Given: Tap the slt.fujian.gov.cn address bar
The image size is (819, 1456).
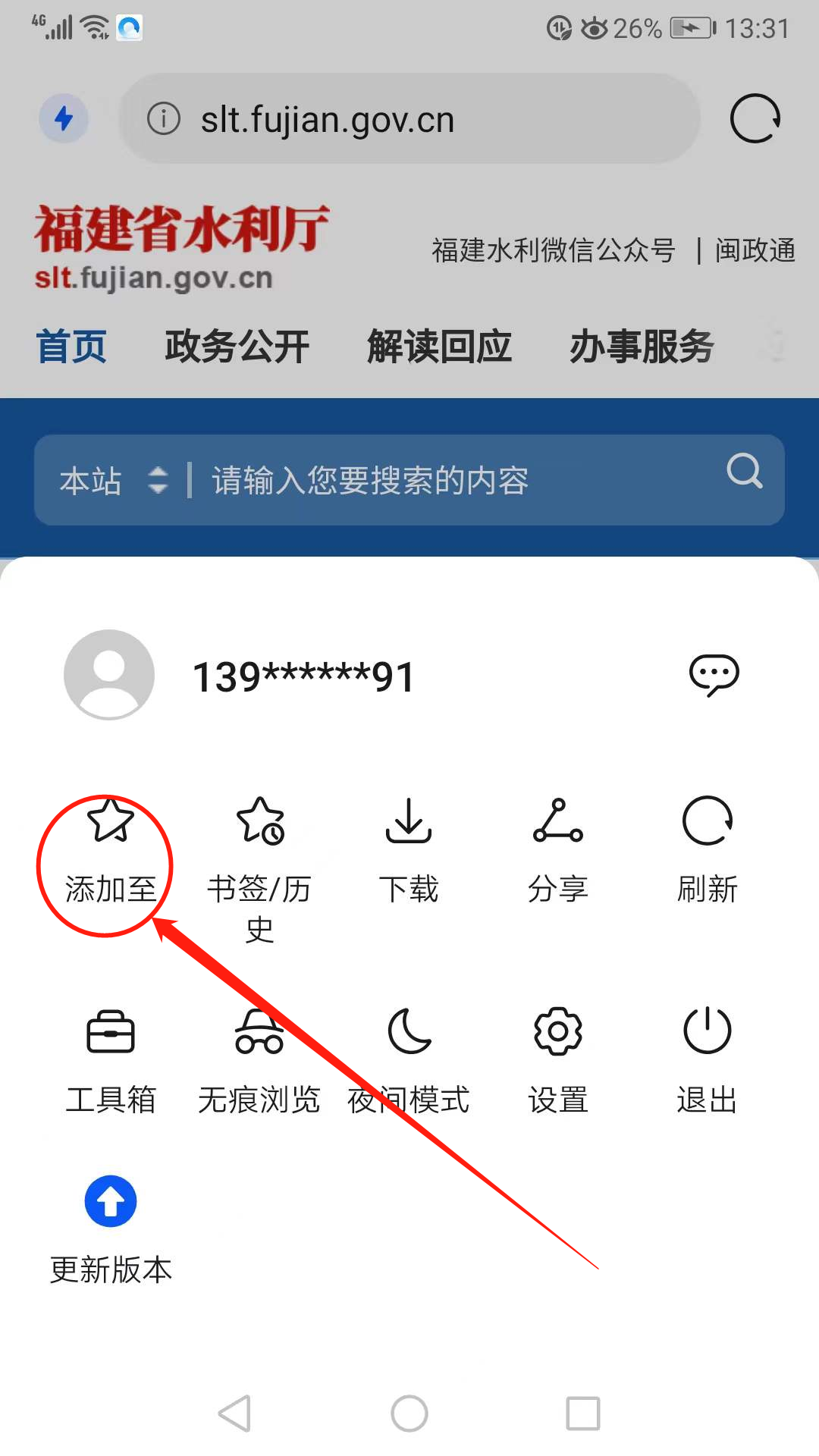Looking at the screenshot, I should click(x=409, y=119).
